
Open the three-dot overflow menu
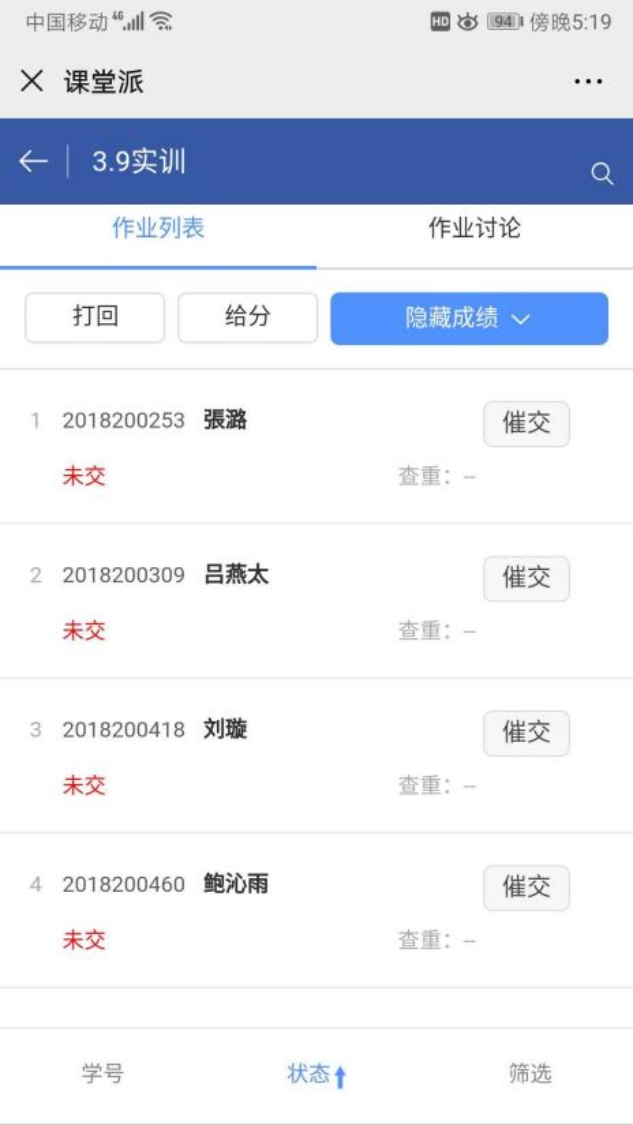click(588, 82)
